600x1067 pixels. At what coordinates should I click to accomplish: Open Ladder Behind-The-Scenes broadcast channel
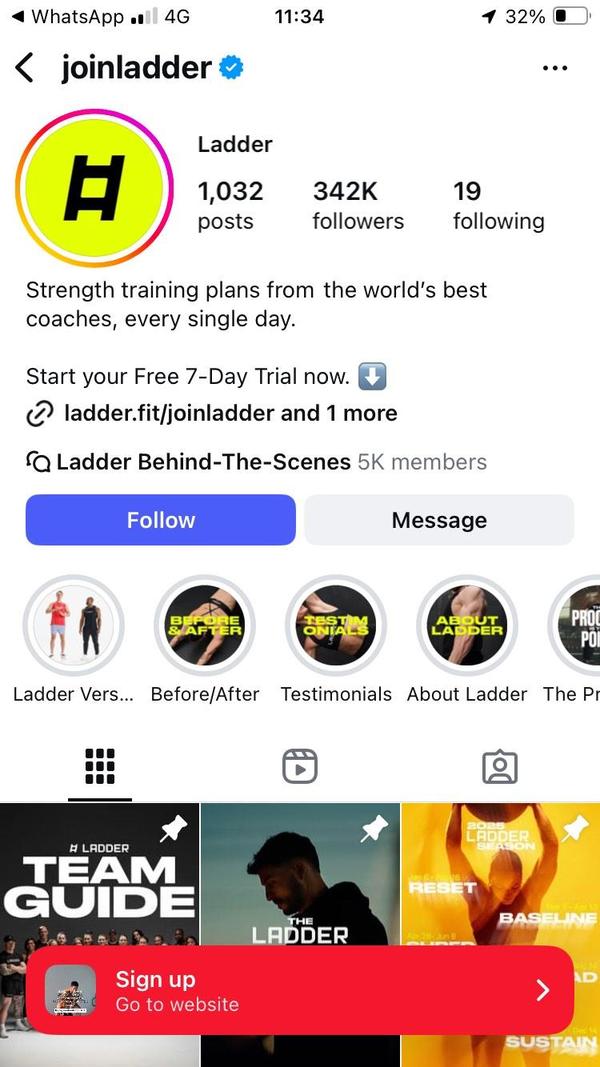203,462
